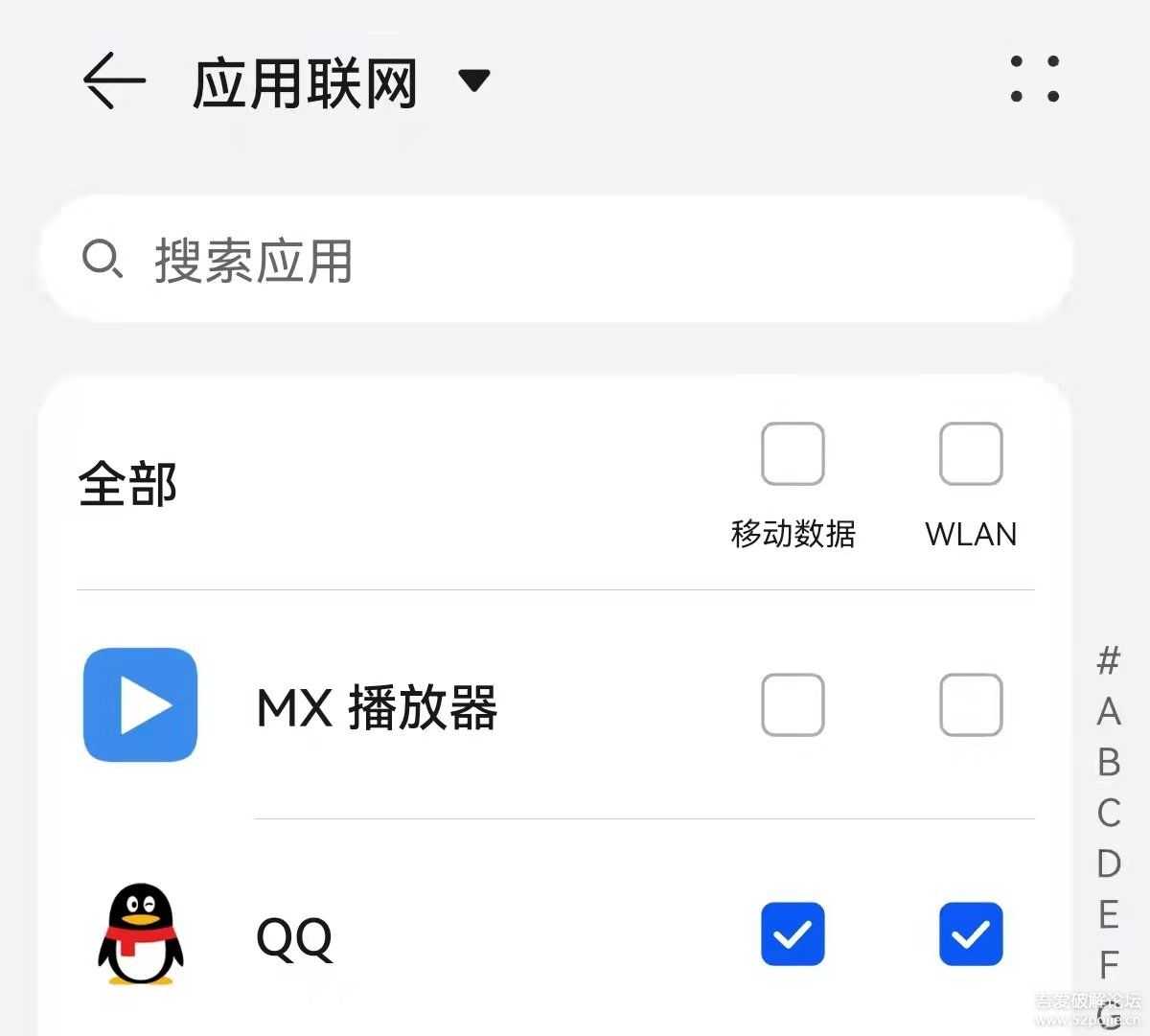1150x1036 pixels.
Task: Go back using the arrow icon
Action: tap(114, 81)
